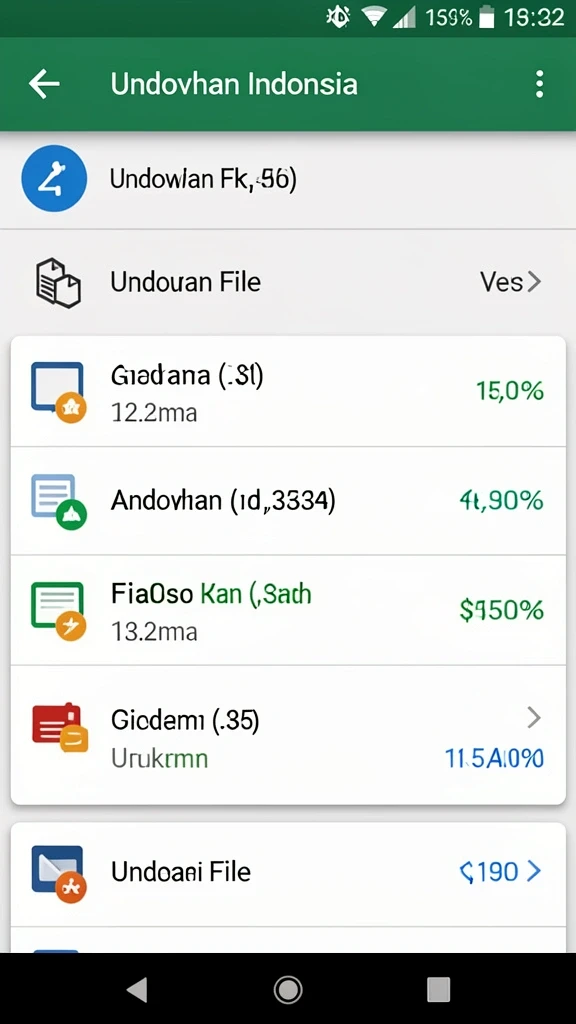Open the Giodemi (.35) row
Screen dimensions: 576x1024
pos(288,735)
